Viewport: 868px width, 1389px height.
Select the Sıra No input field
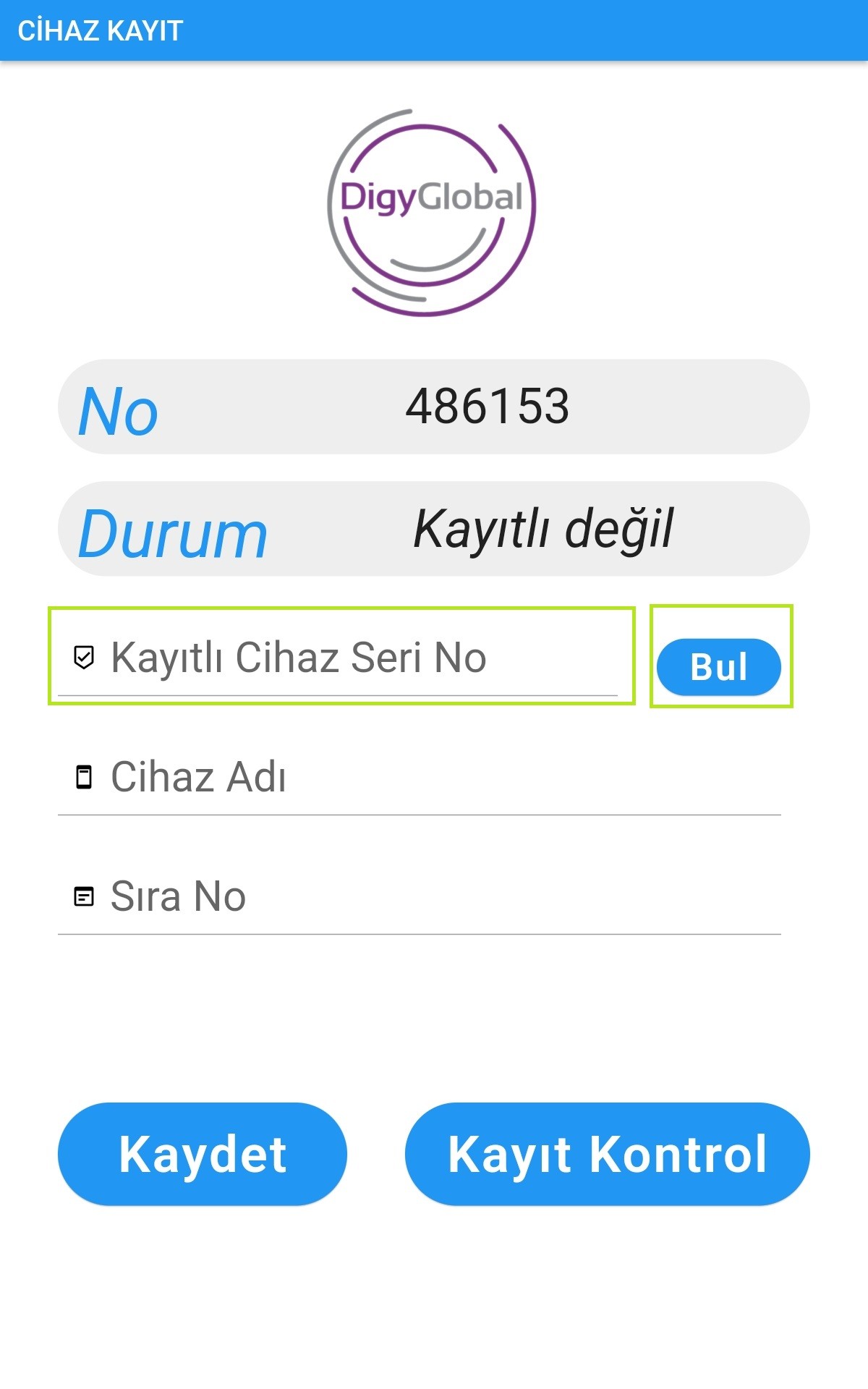coord(420,897)
